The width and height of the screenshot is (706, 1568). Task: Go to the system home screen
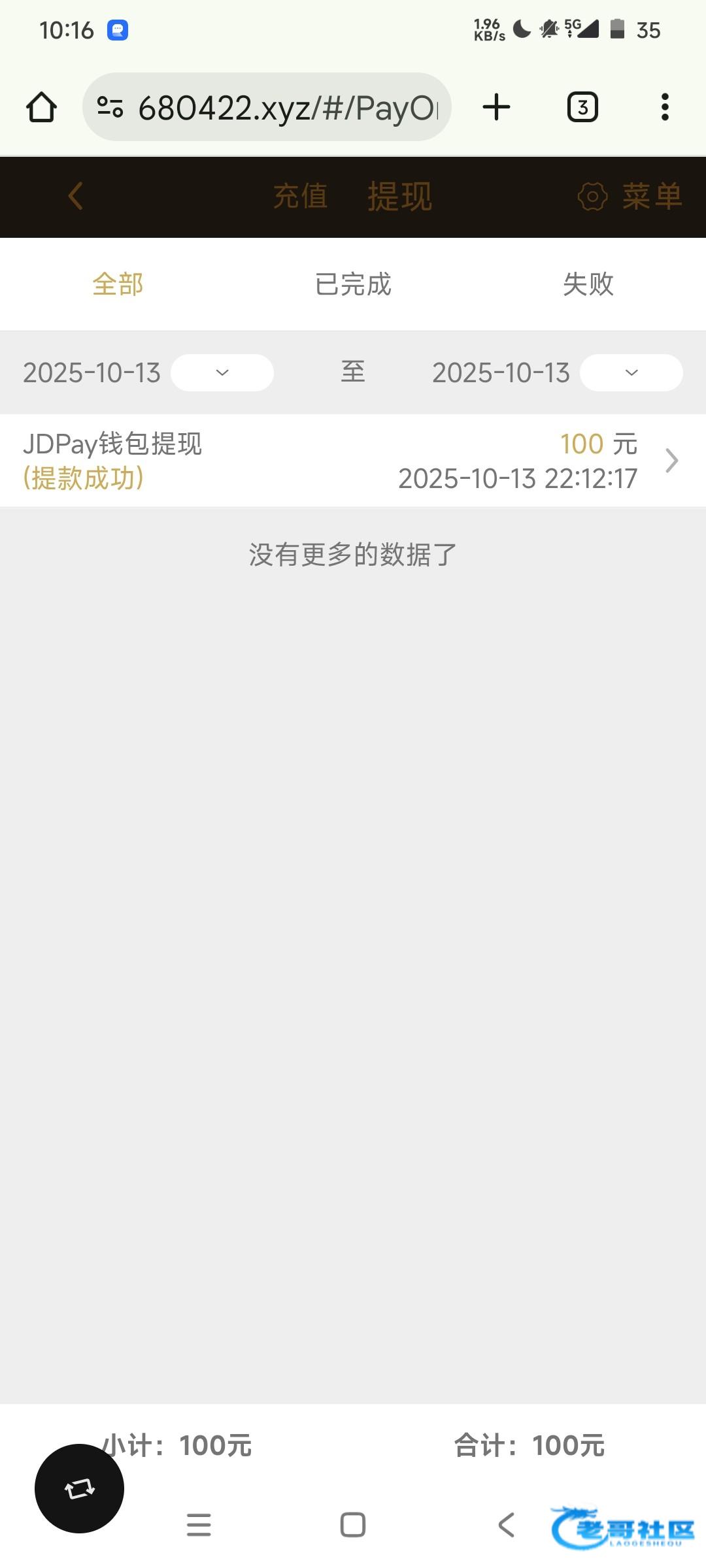point(353,1525)
